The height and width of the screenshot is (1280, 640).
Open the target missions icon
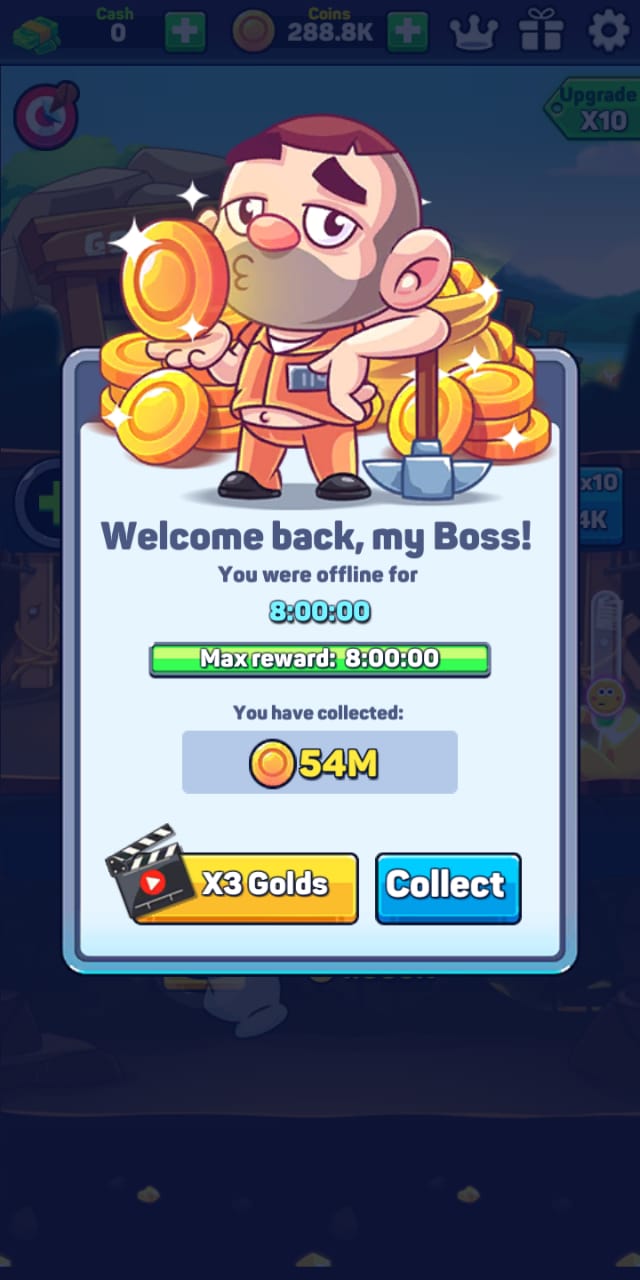point(45,112)
